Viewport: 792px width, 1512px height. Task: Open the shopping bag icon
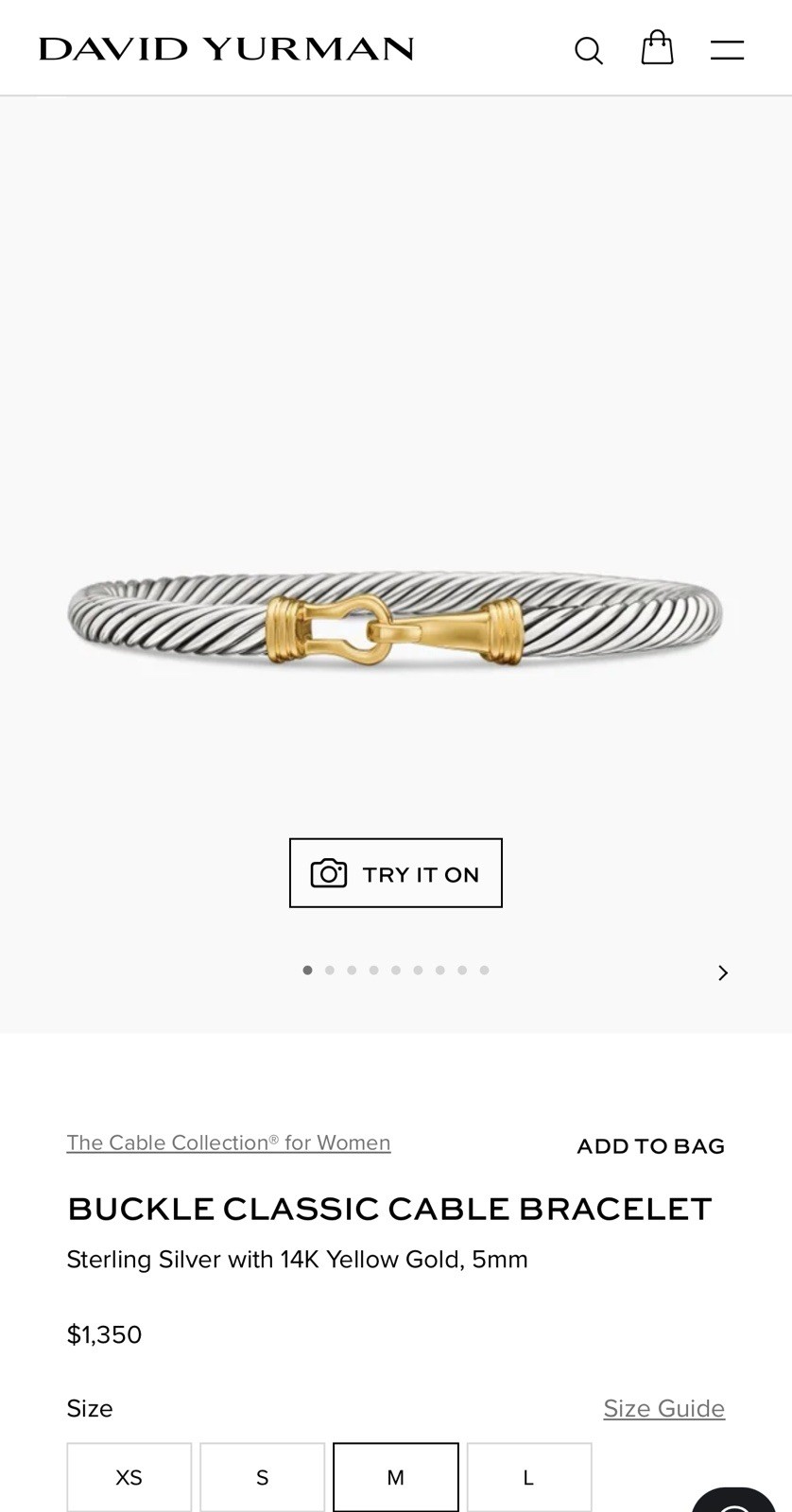click(x=656, y=46)
